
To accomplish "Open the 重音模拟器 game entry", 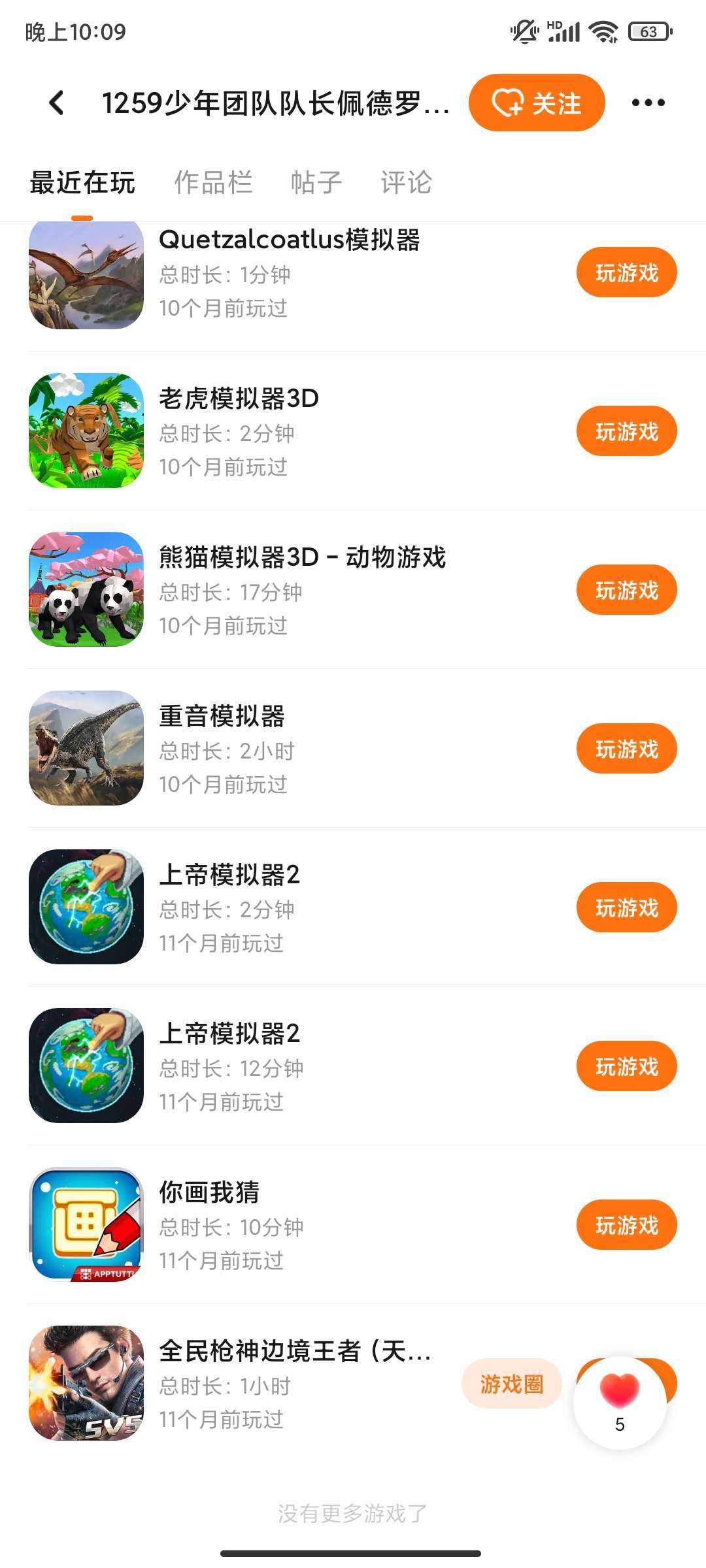I will click(x=222, y=717).
